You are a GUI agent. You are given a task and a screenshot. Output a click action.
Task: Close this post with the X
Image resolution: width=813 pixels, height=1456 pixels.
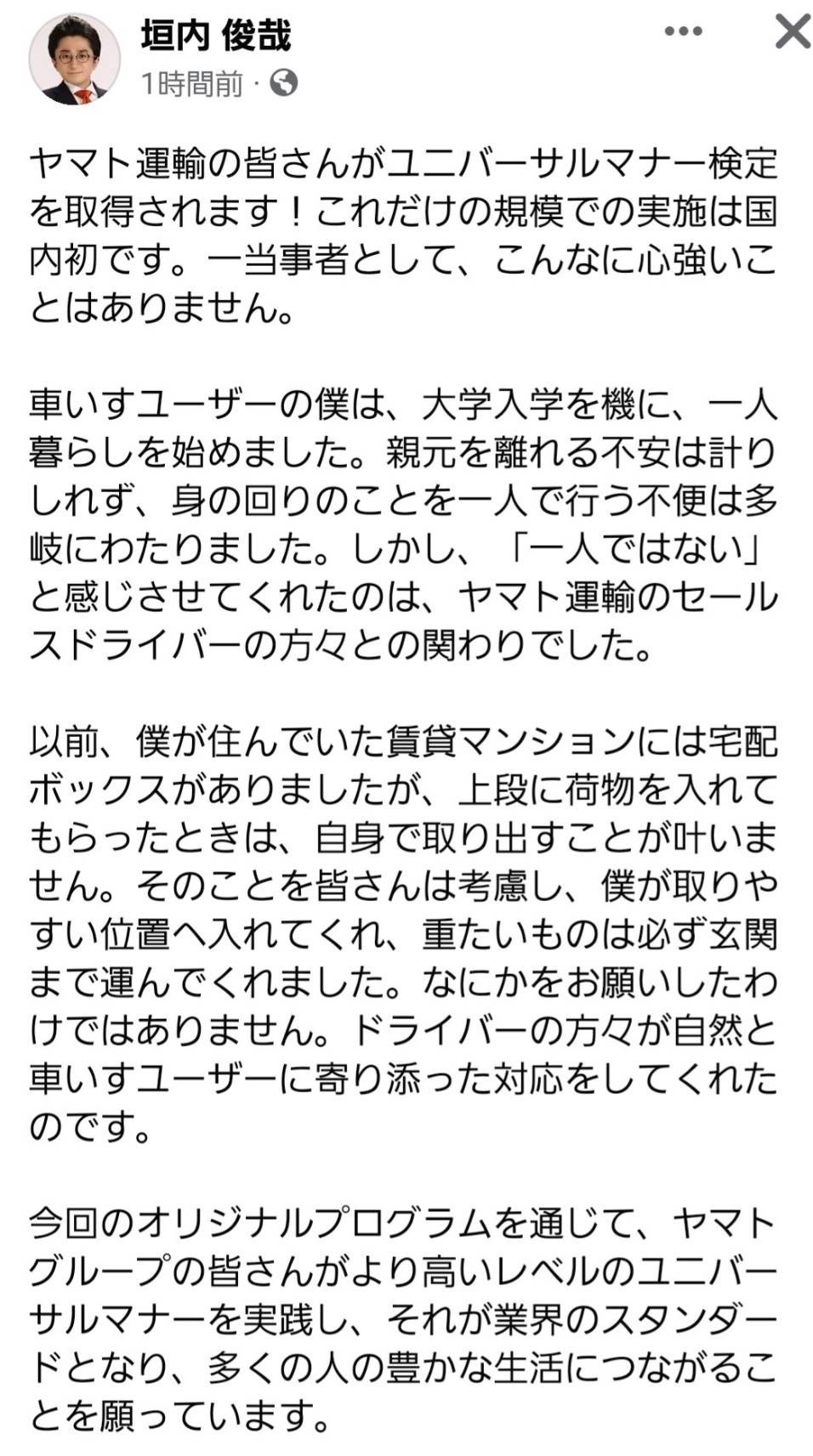(x=791, y=32)
